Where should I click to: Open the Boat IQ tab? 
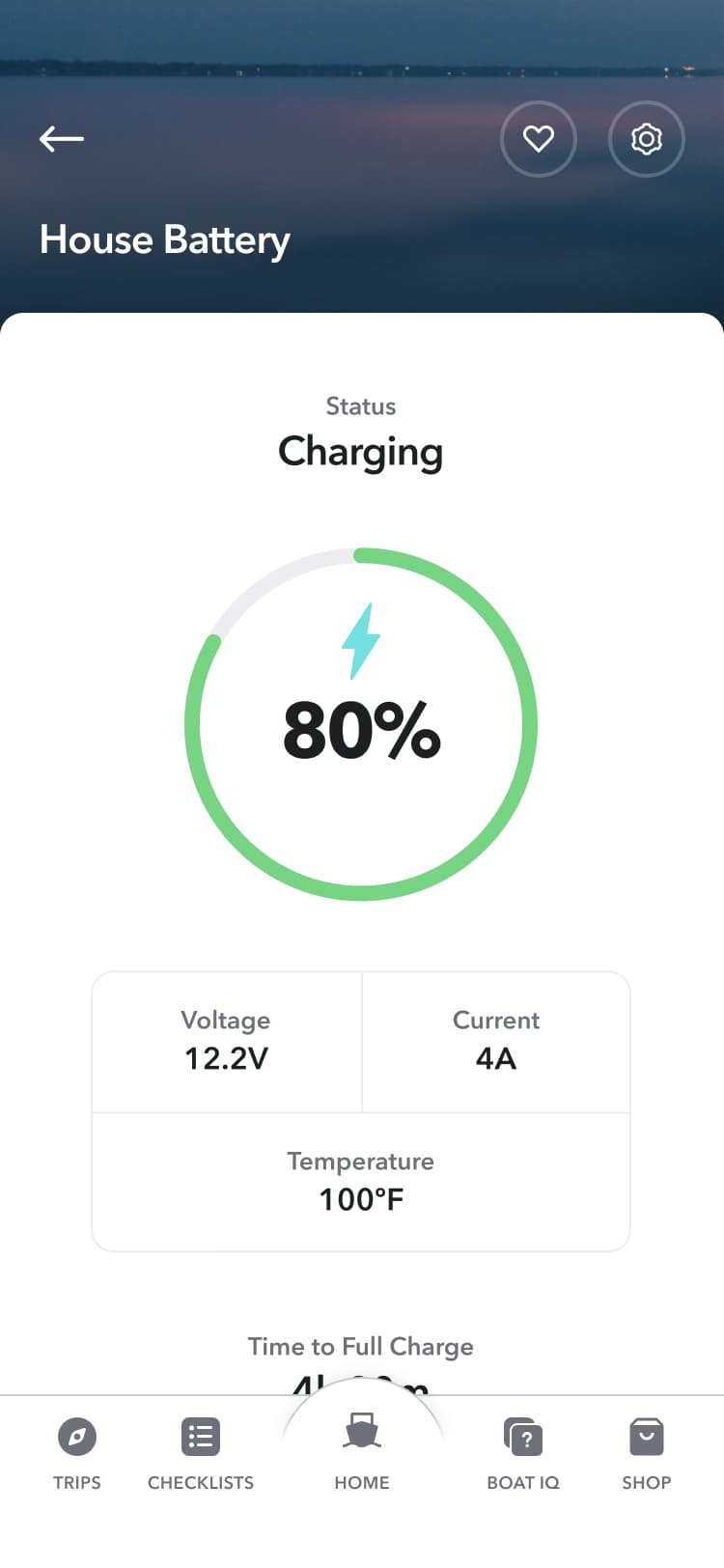point(523,1454)
